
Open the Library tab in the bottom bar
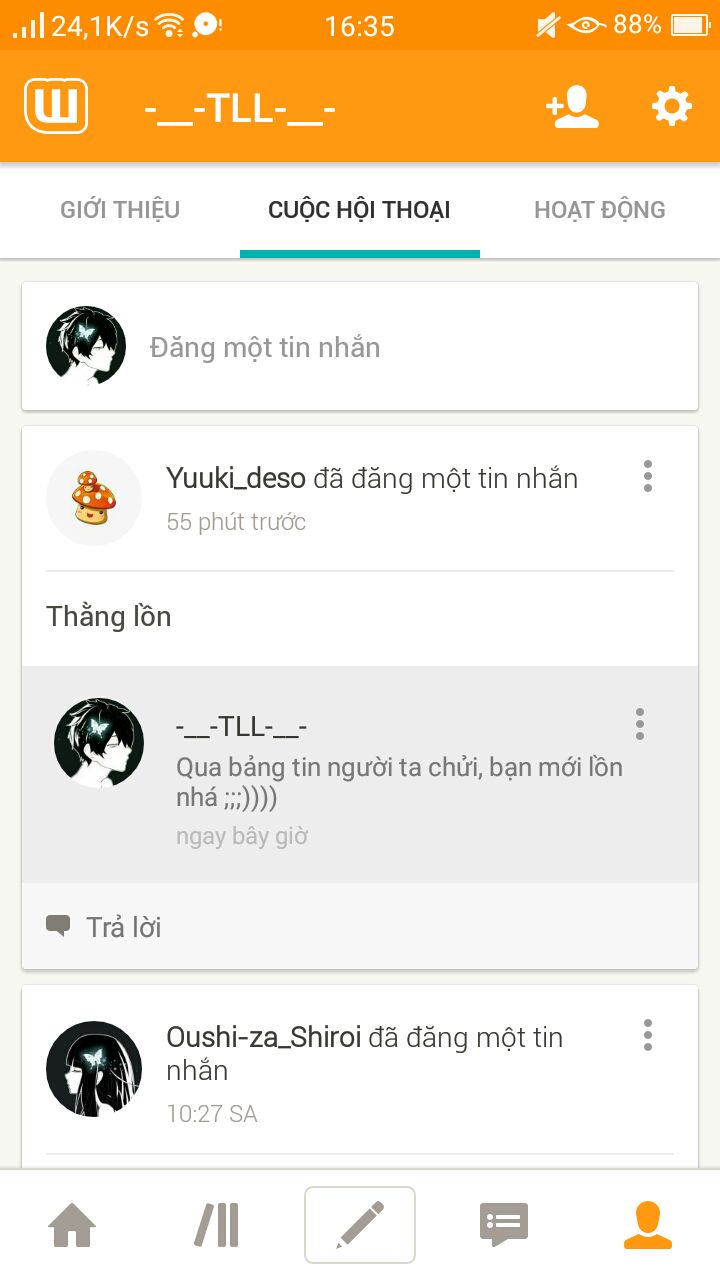pos(216,1225)
